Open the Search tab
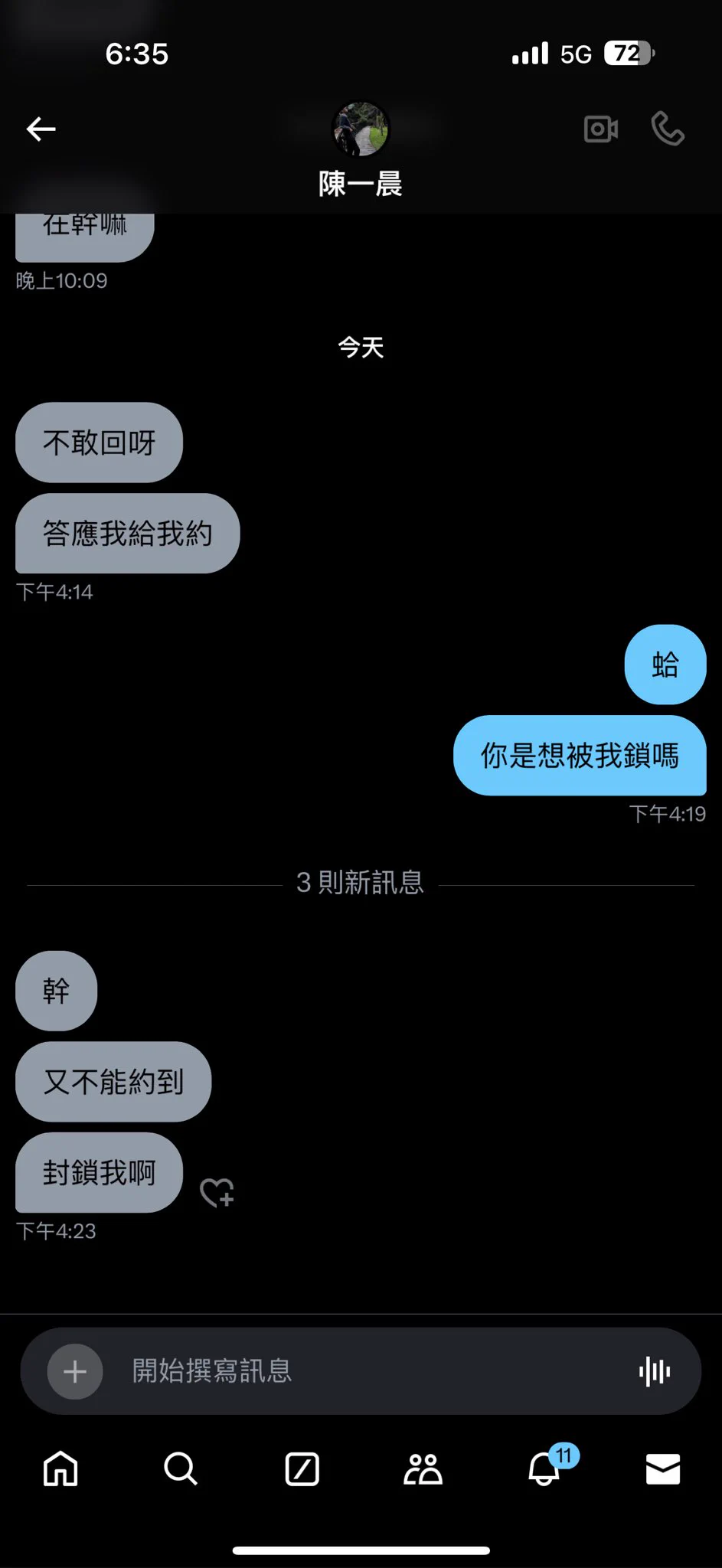The height and width of the screenshot is (1568, 722). [181, 1468]
